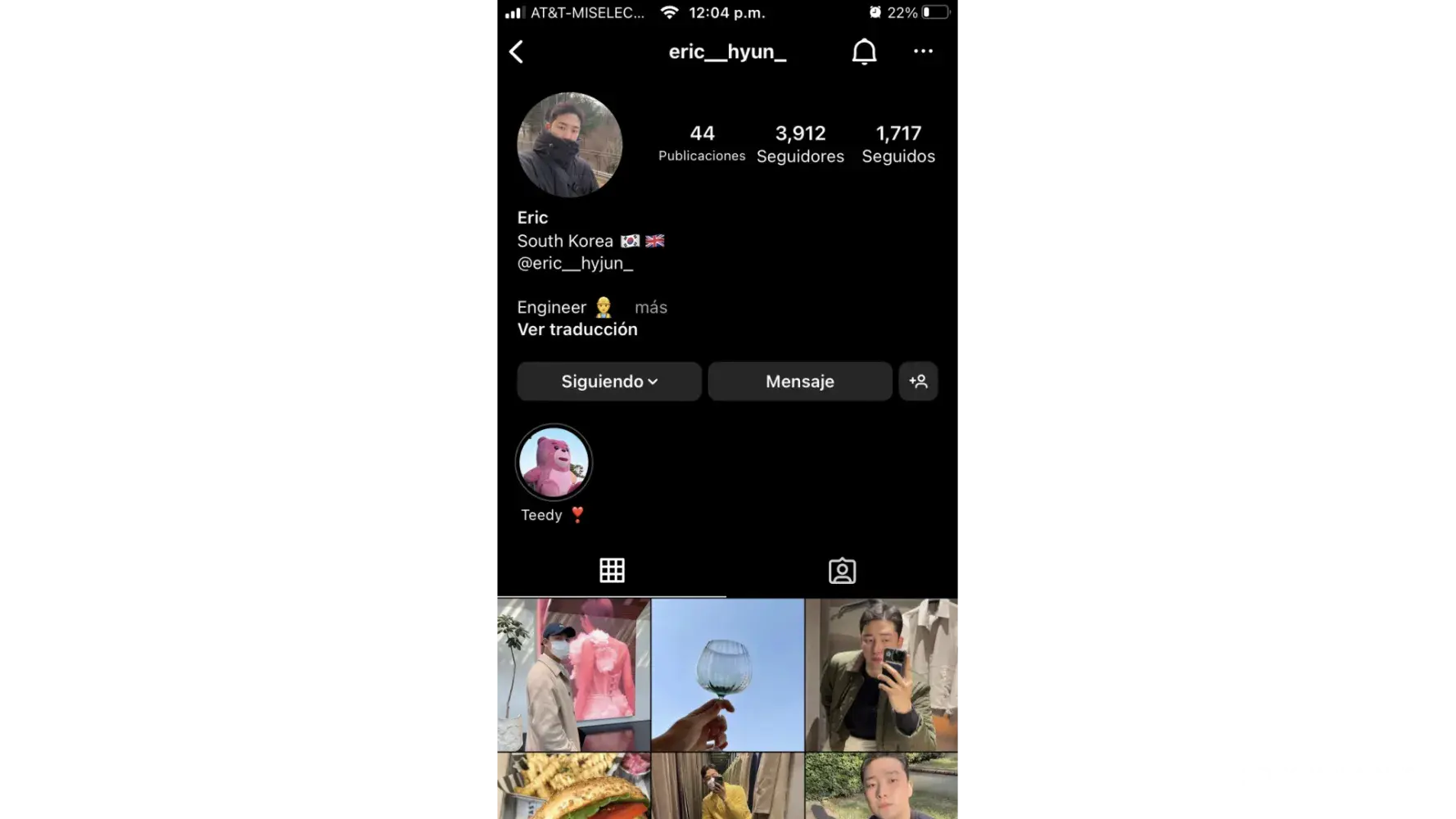The height and width of the screenshot is (819, 1456).
Task: Open the post with the pink dress
Action: coord(571,674)
